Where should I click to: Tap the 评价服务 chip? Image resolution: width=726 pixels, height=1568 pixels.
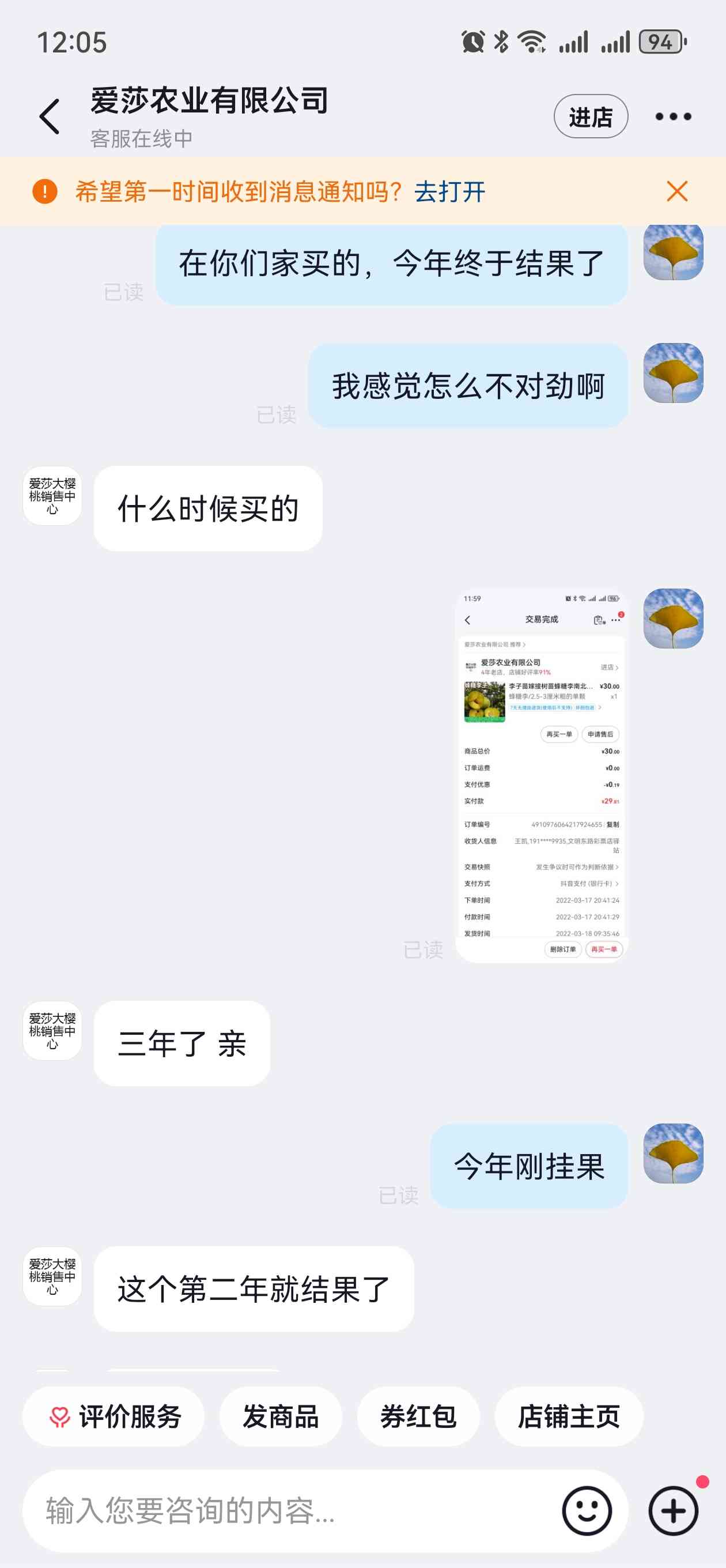(114, 1416)
